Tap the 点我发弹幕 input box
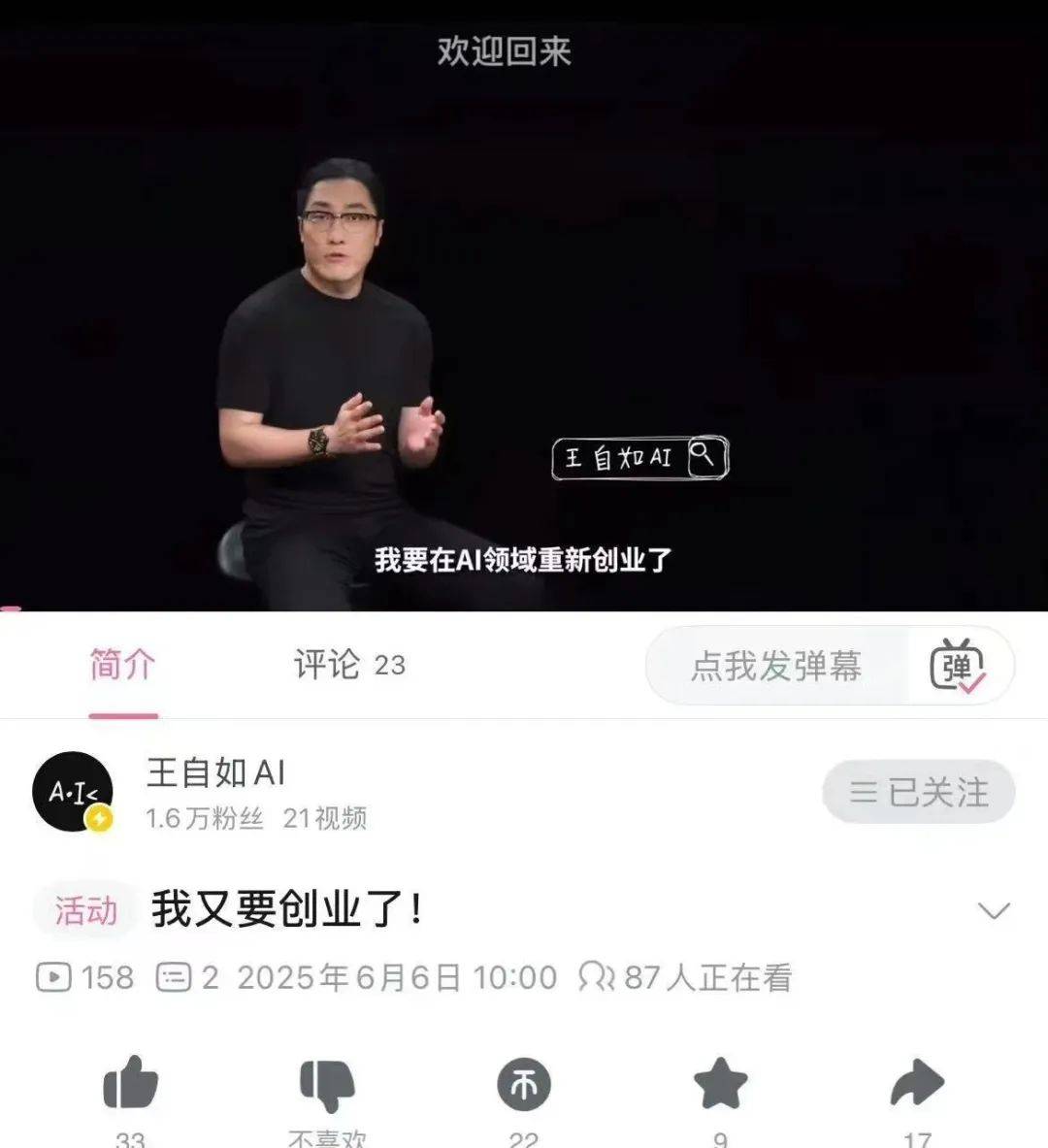Screen dimensions: 1048x1148 (776, 667)
